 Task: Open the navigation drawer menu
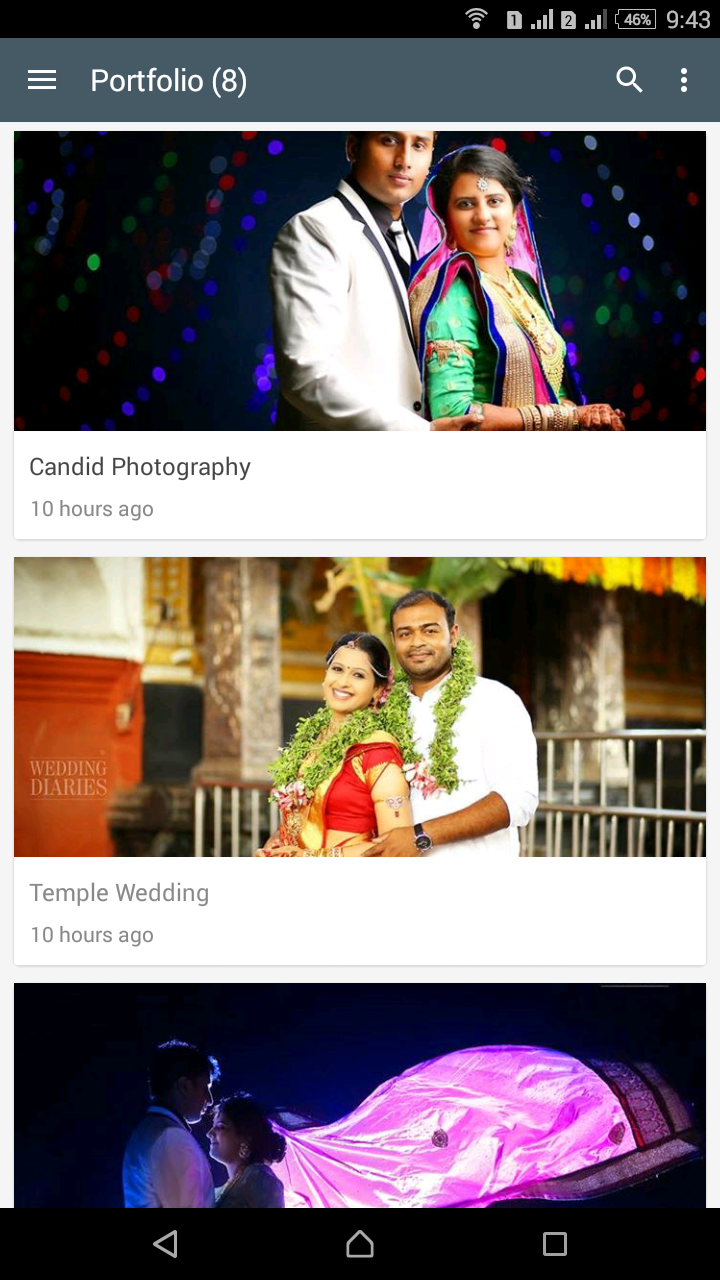pyautogui.click(x=42, y=81)
